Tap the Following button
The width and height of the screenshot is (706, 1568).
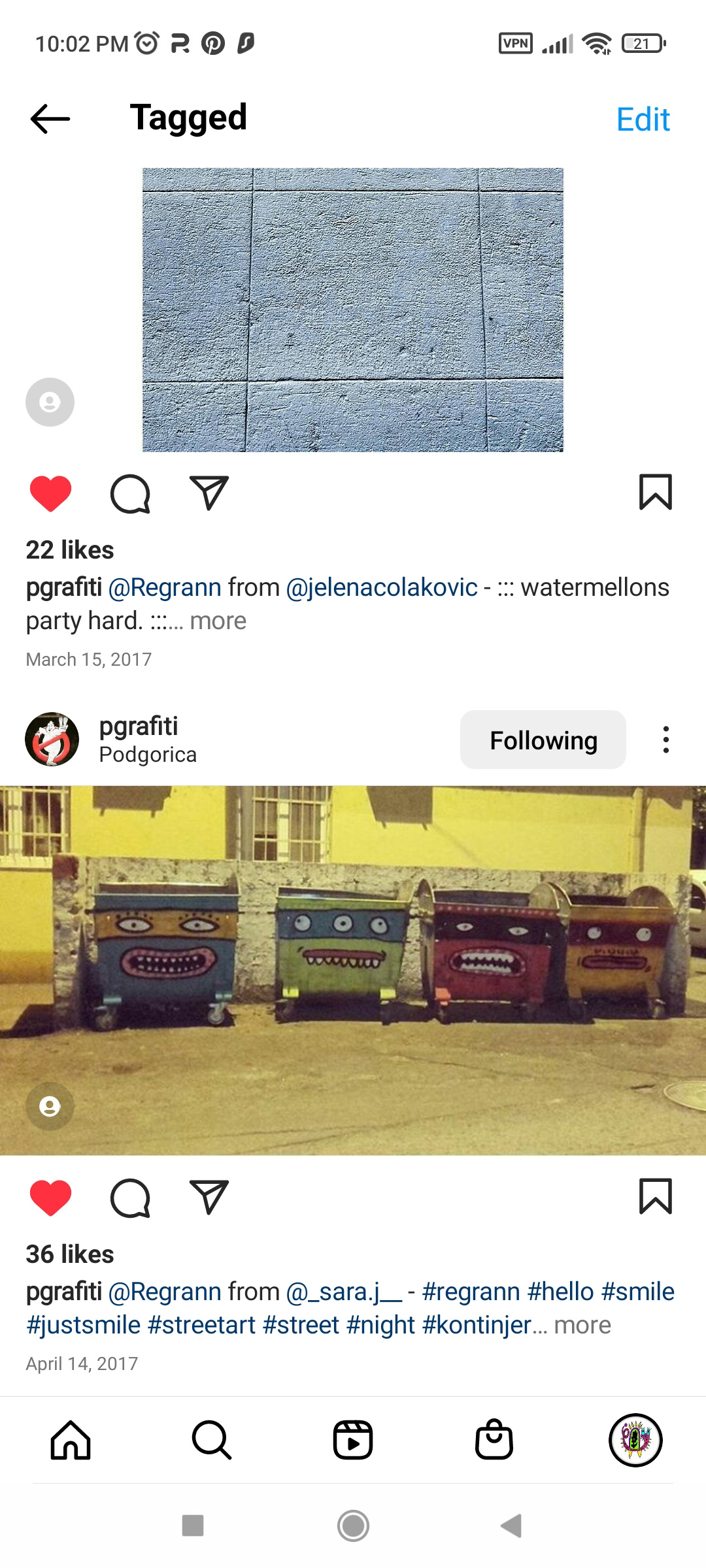pyautogui.click(x=543, y=740)
